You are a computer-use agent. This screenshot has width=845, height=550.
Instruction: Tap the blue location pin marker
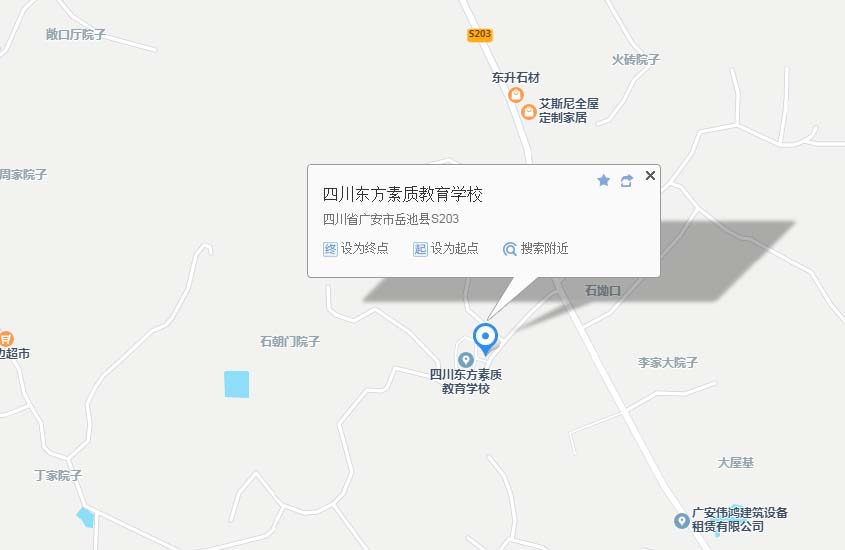pyautogui.click(x=486, y=337)
